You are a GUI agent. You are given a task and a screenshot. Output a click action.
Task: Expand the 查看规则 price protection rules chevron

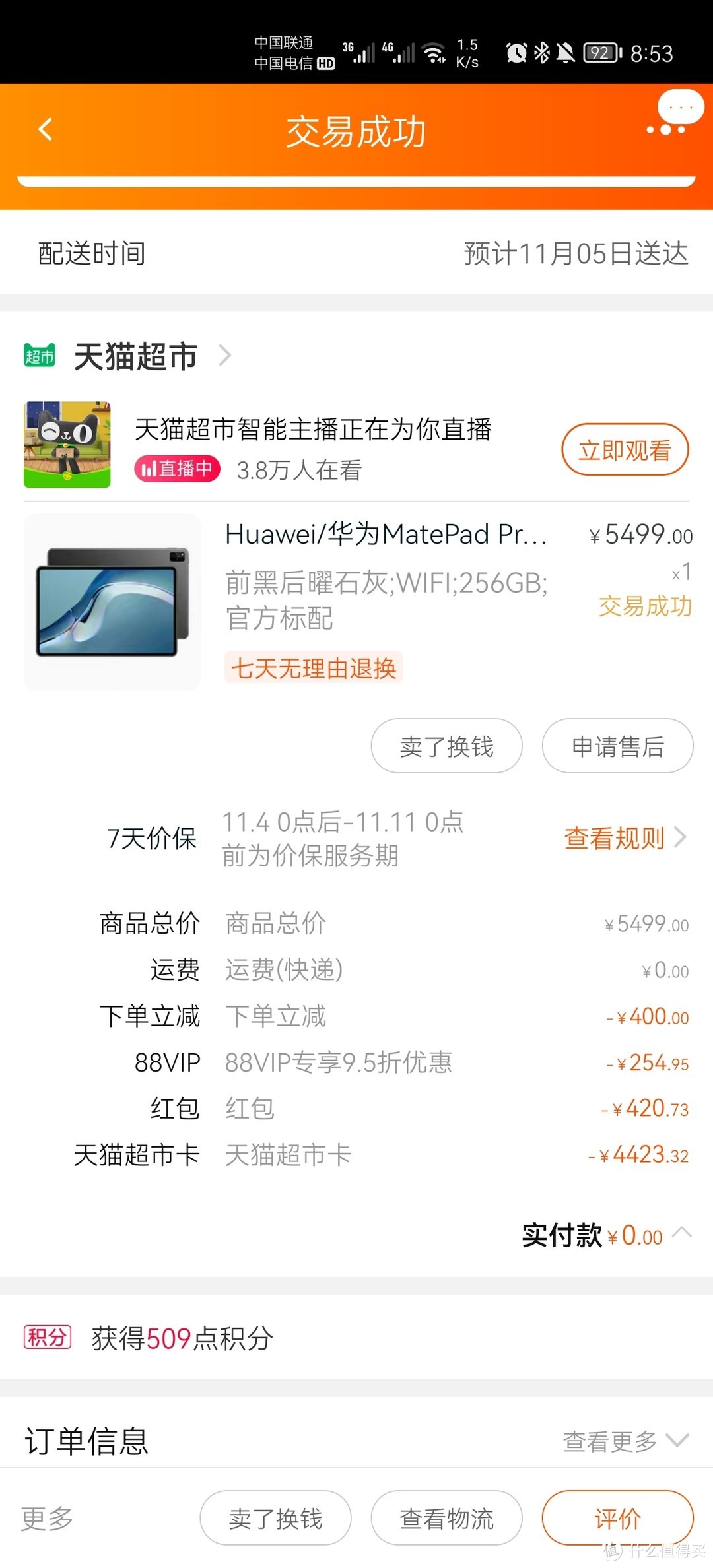pos(625,838)
